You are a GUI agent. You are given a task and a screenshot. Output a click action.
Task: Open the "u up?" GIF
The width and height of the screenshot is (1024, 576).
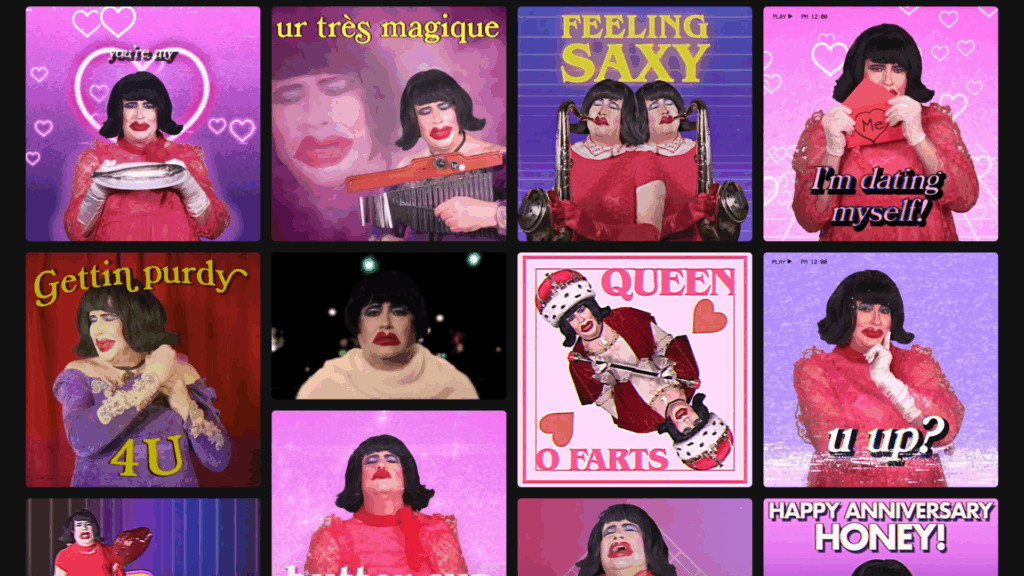(880, 369)
